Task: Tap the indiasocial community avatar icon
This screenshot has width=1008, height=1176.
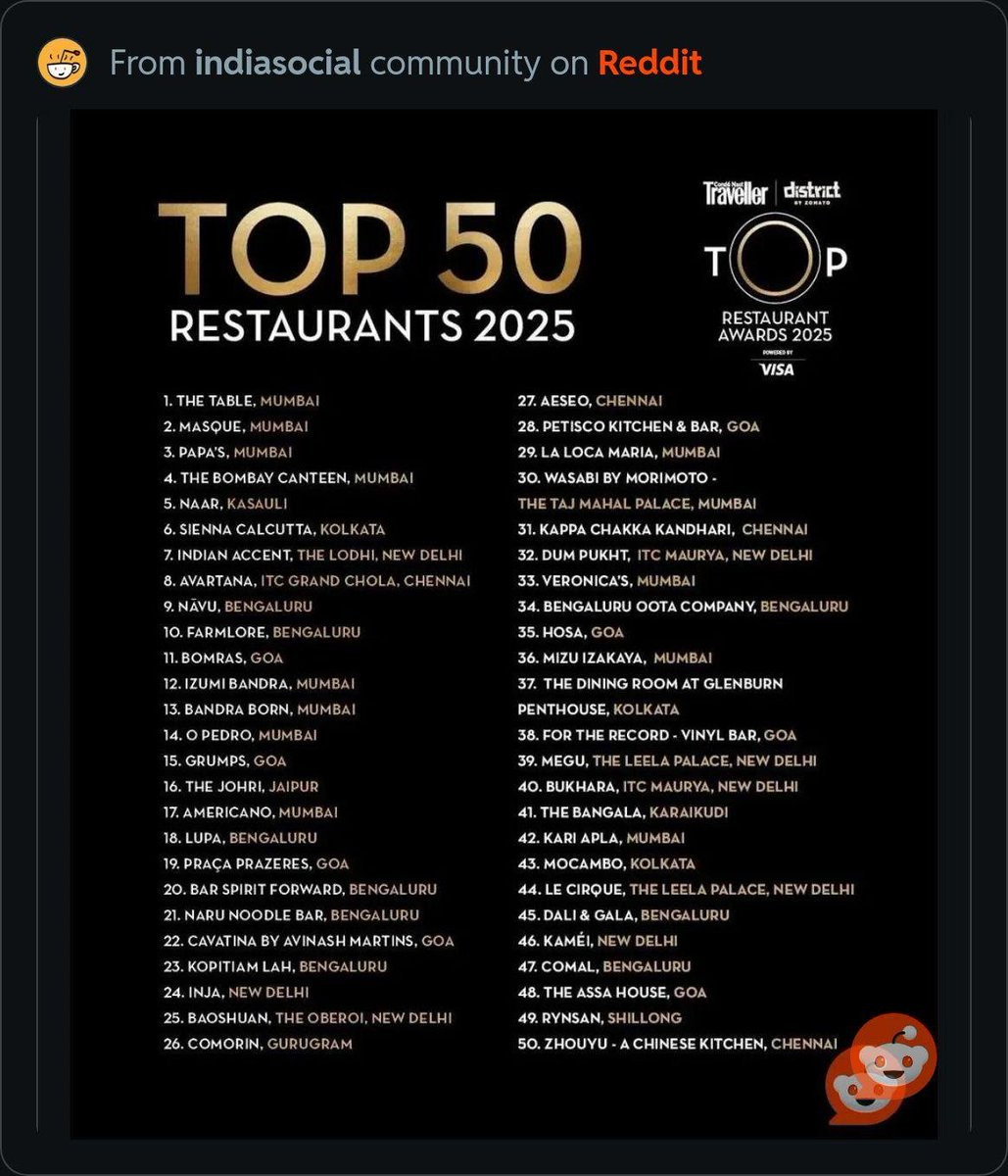Action: point(62,64)
